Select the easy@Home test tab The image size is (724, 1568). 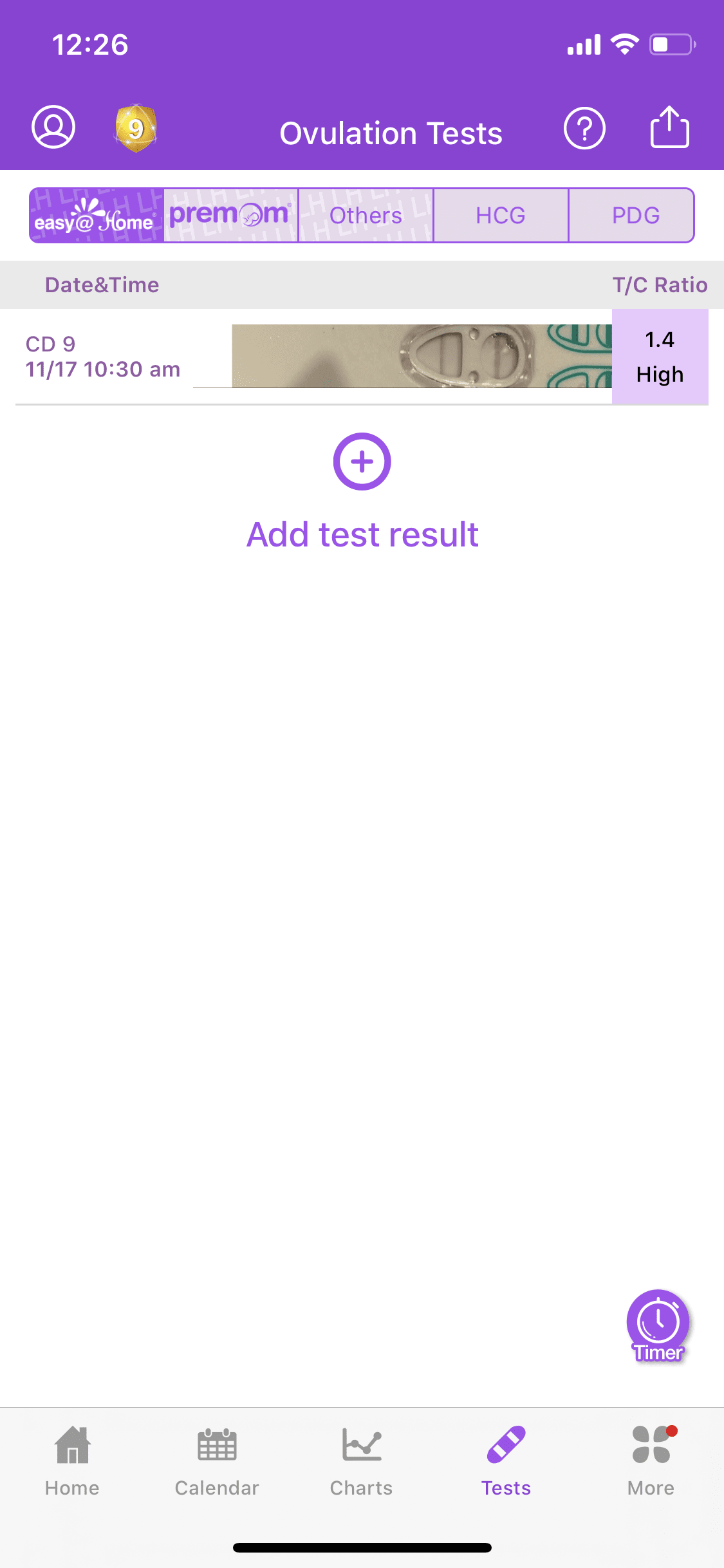[x=97, y=216]
